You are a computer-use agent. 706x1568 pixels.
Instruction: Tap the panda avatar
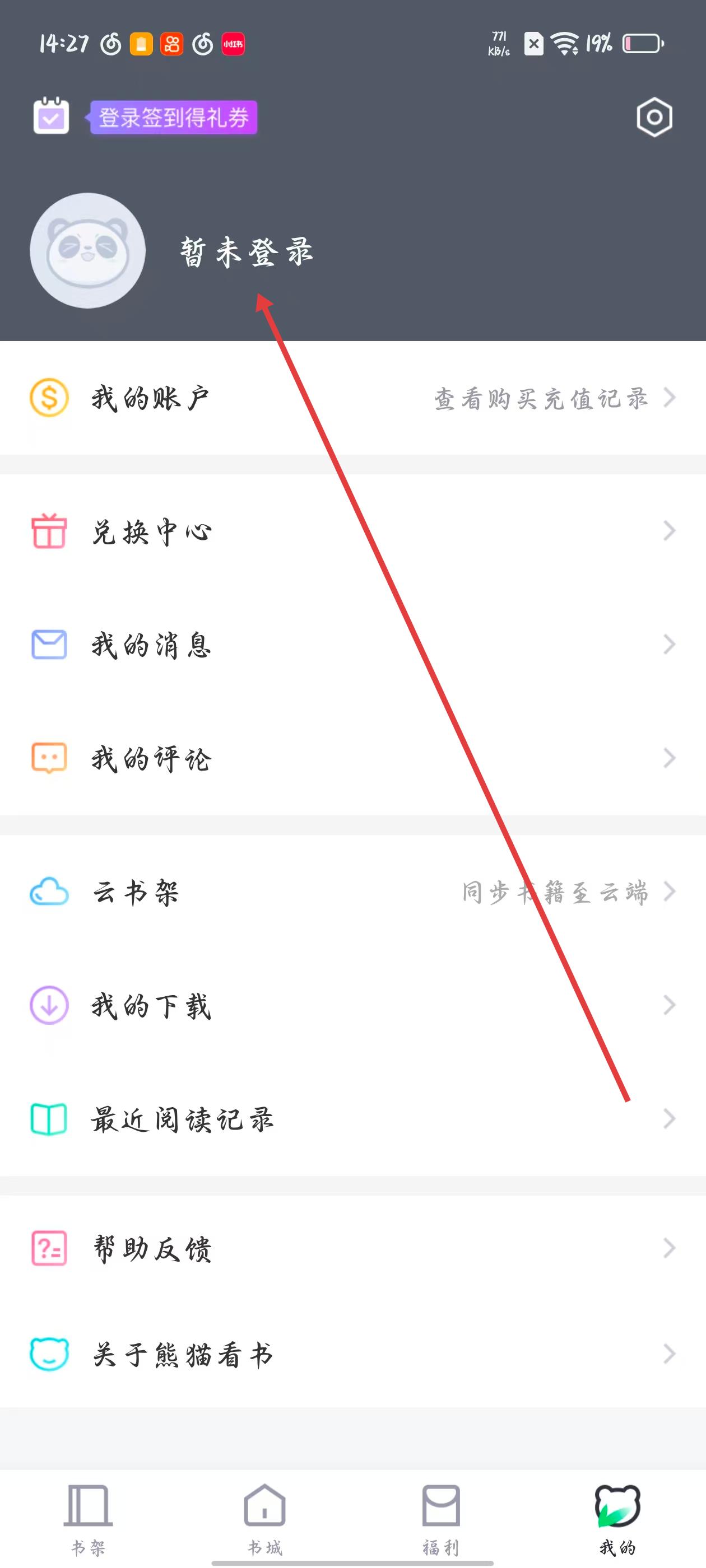88,250
